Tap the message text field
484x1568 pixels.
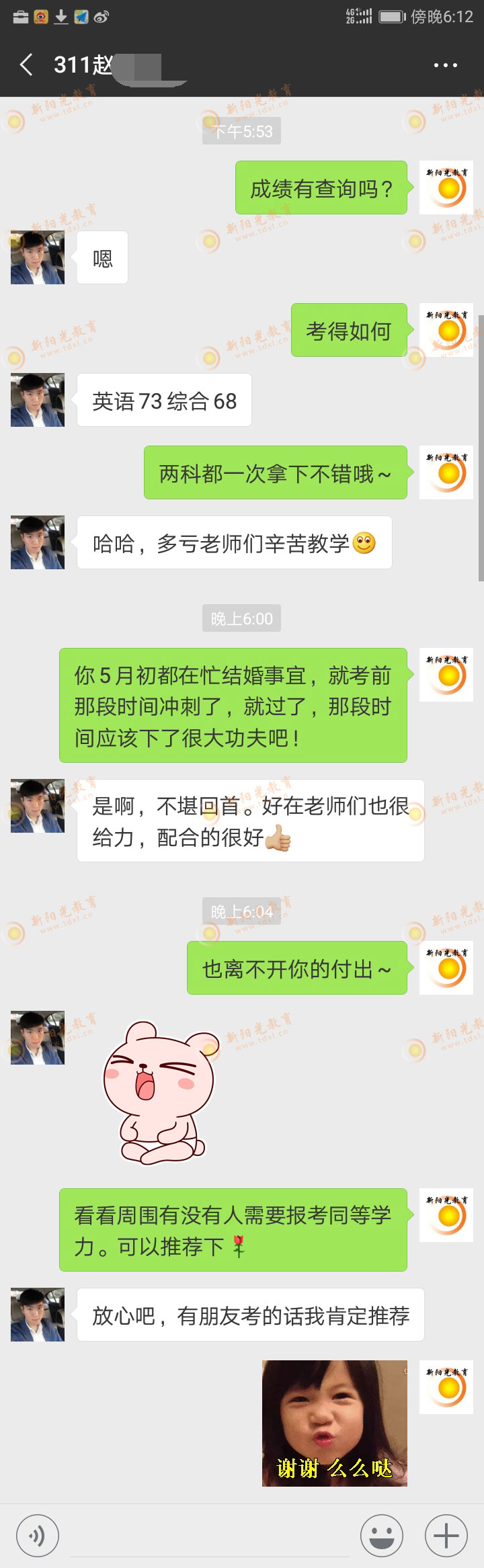pos(210,1535)
